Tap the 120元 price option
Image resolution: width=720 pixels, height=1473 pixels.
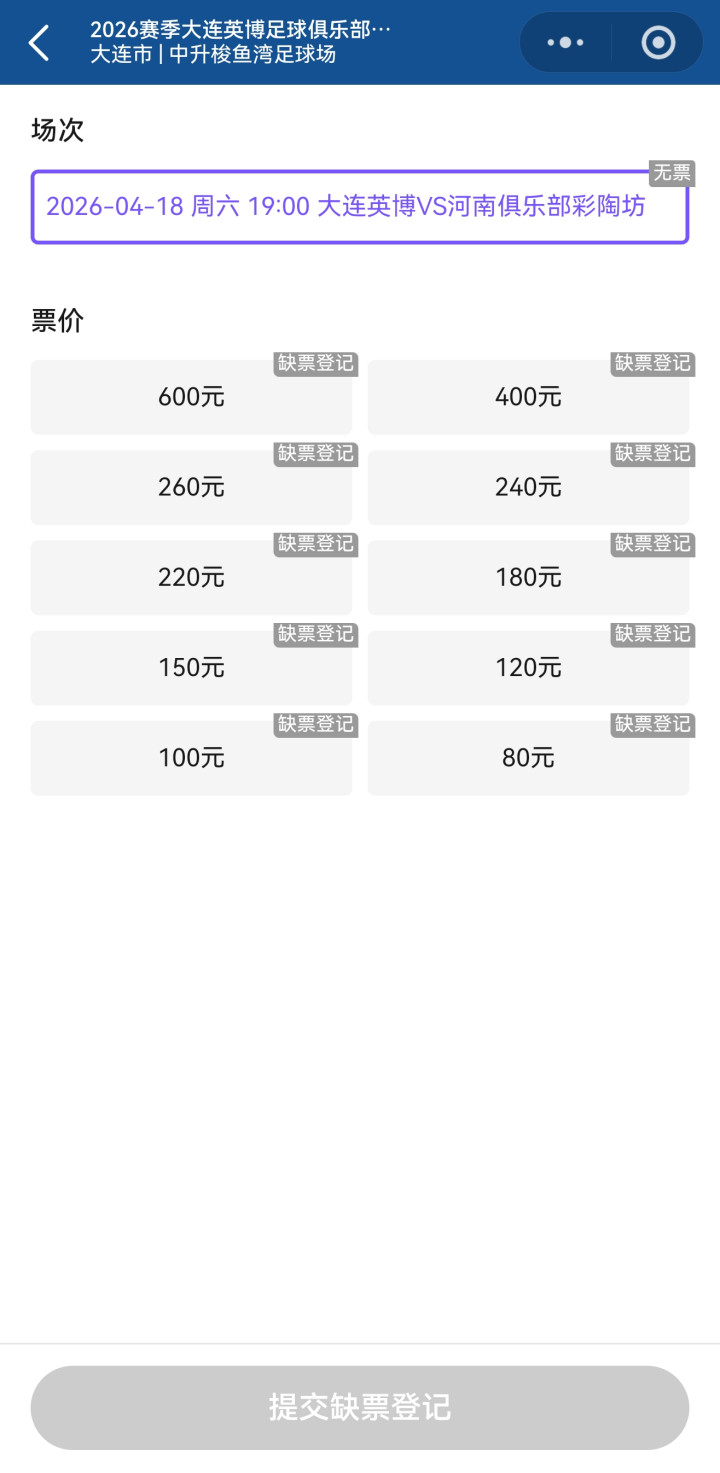coord(528,667)
